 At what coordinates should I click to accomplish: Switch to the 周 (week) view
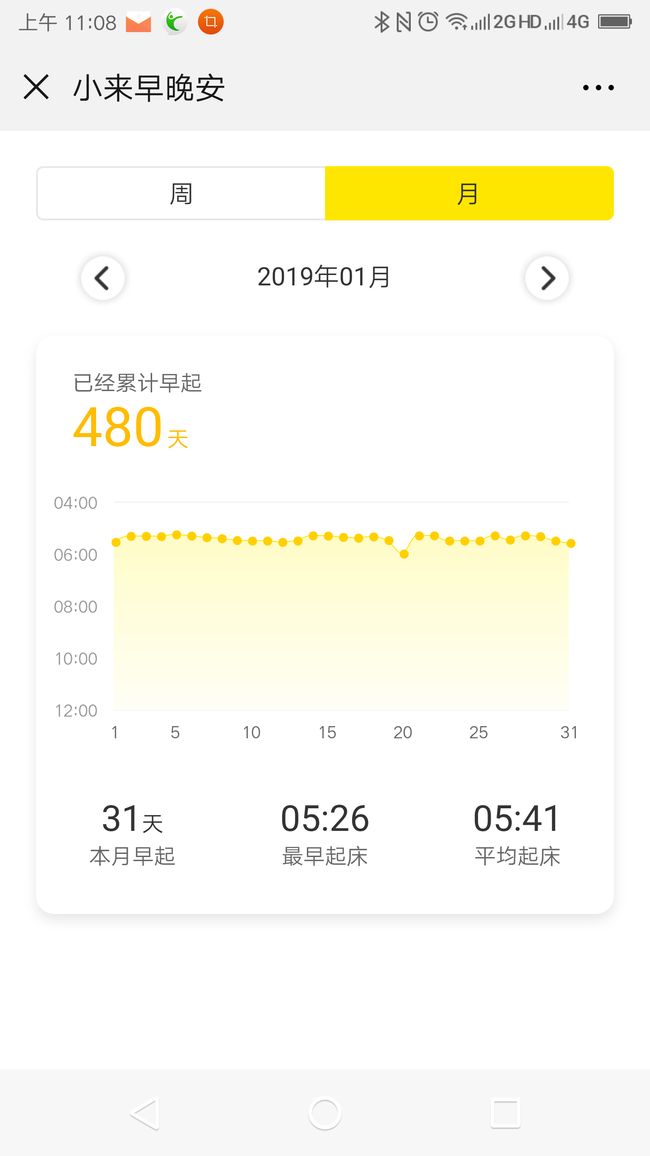tap(181, 193)
